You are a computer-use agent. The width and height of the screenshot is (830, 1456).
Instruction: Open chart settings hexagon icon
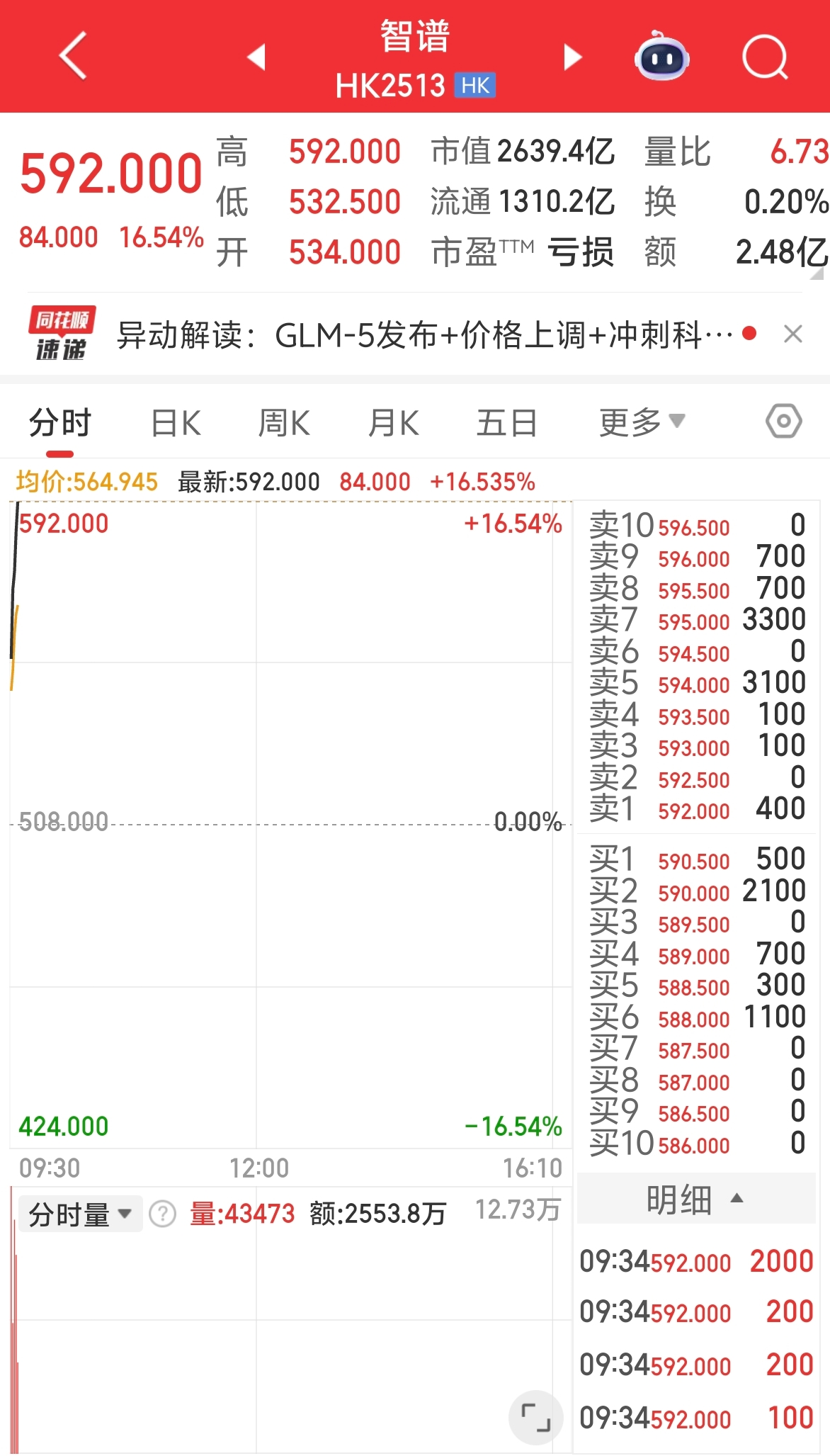783,422
